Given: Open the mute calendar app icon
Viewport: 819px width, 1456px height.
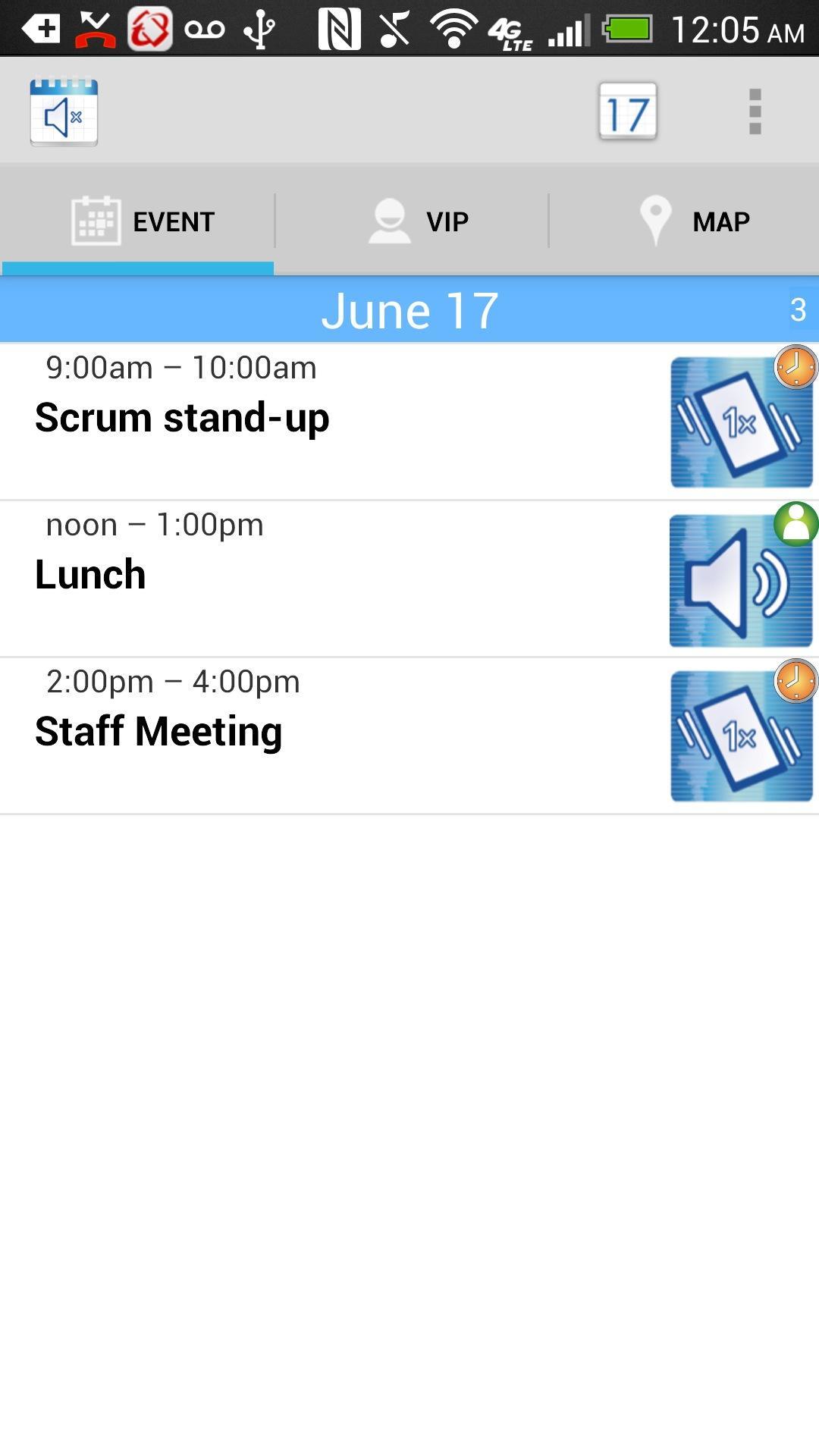Looking at the screenshot, I should coord(64,111).
